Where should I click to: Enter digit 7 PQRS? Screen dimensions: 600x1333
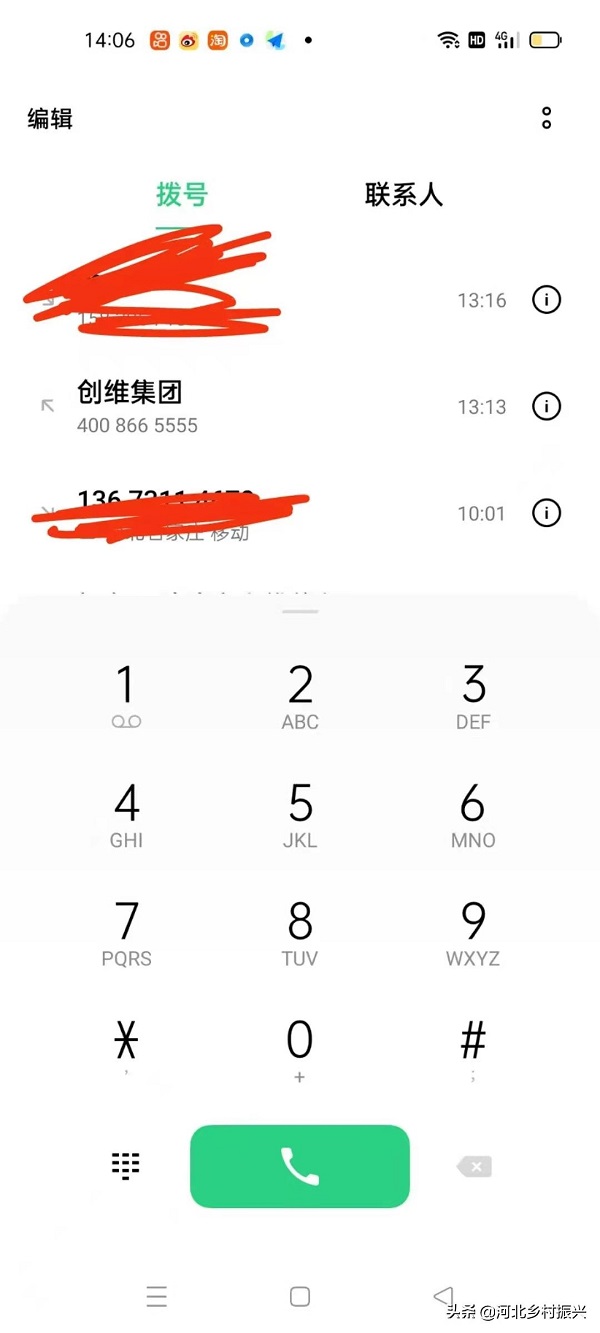[x=126, y=932]
